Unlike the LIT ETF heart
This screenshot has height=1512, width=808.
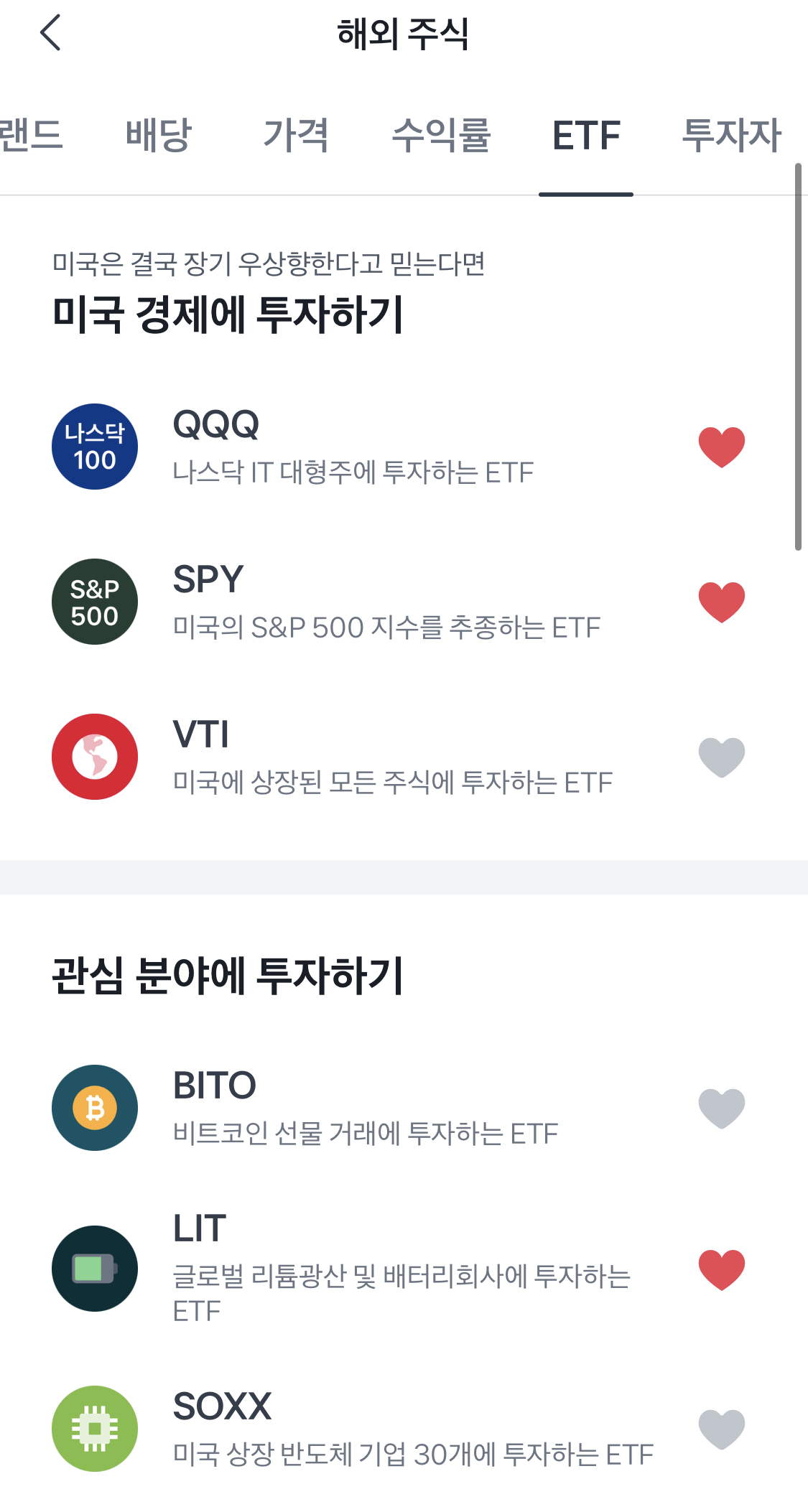click(x=721, y=1269)
